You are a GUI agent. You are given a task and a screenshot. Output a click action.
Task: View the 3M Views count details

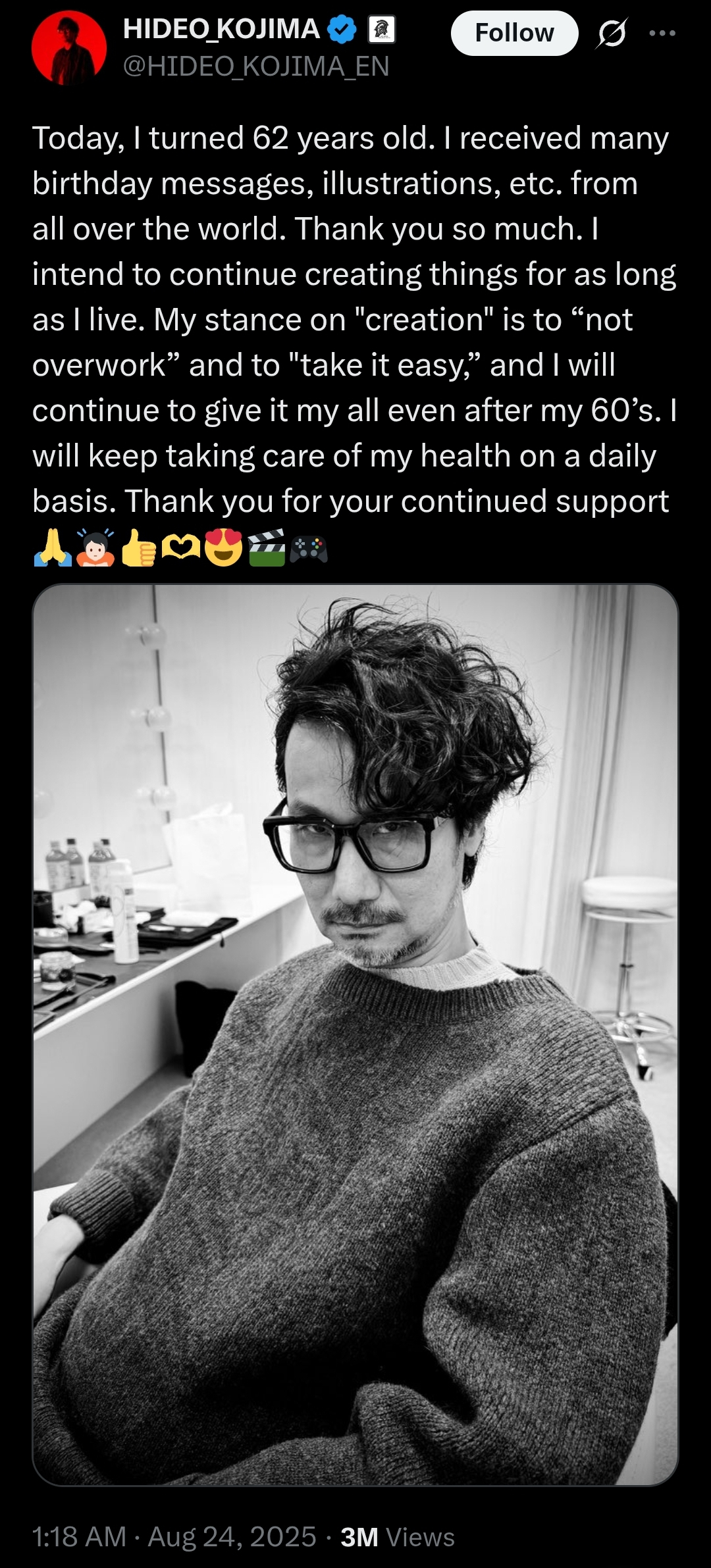(397, 1537)
